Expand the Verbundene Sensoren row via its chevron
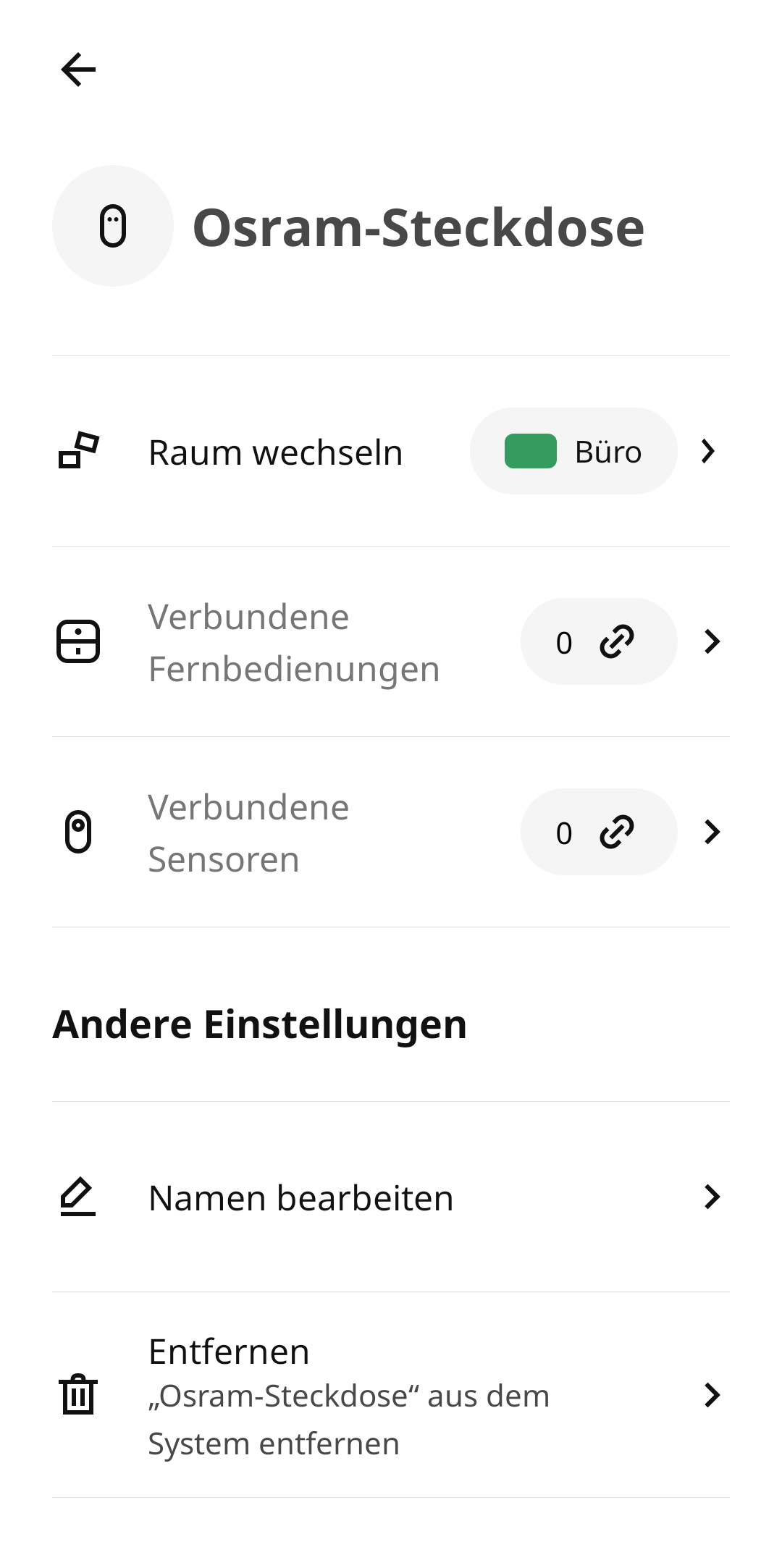This screenshot has width=782, height=1568. (x=713, y=832)
